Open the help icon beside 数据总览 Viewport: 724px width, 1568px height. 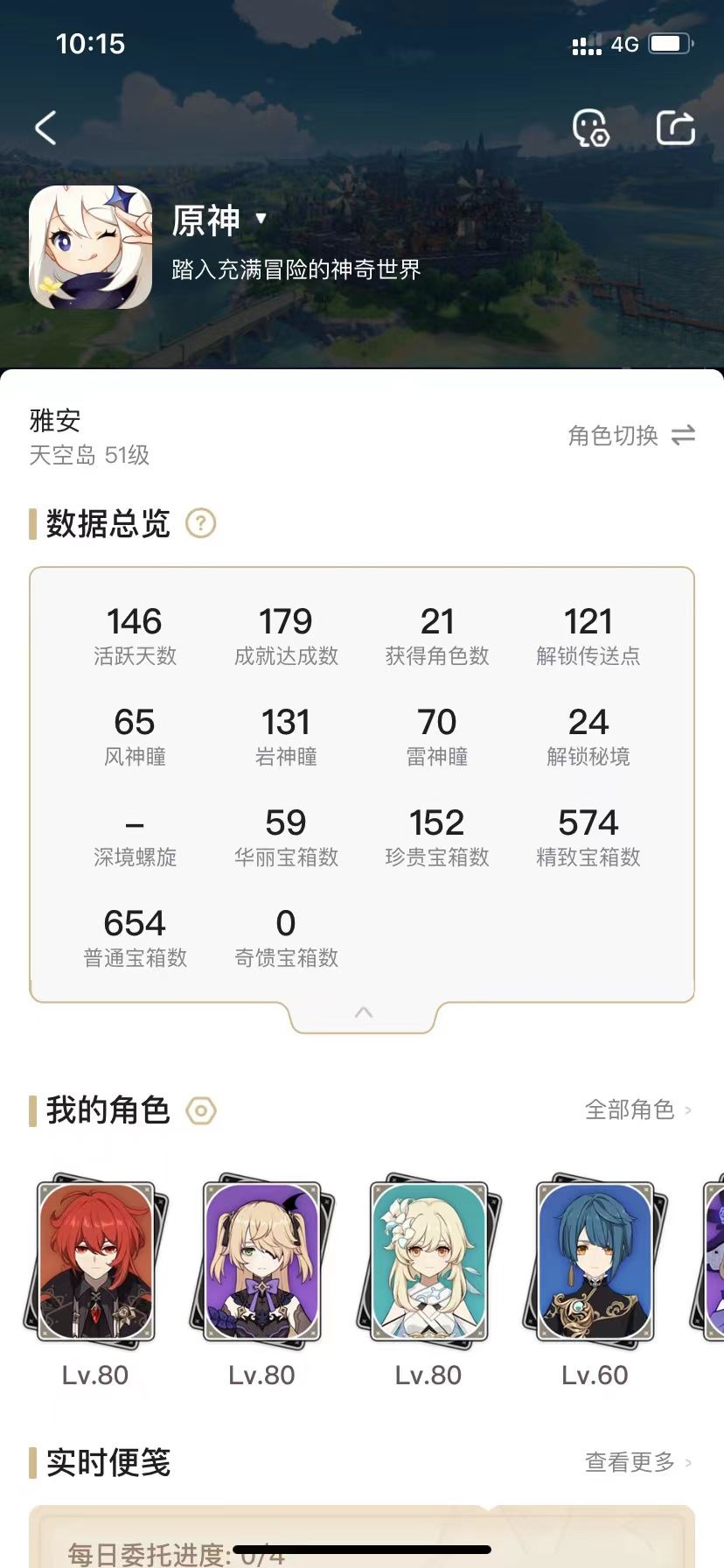pyautogui.click(x=200, y=523)
